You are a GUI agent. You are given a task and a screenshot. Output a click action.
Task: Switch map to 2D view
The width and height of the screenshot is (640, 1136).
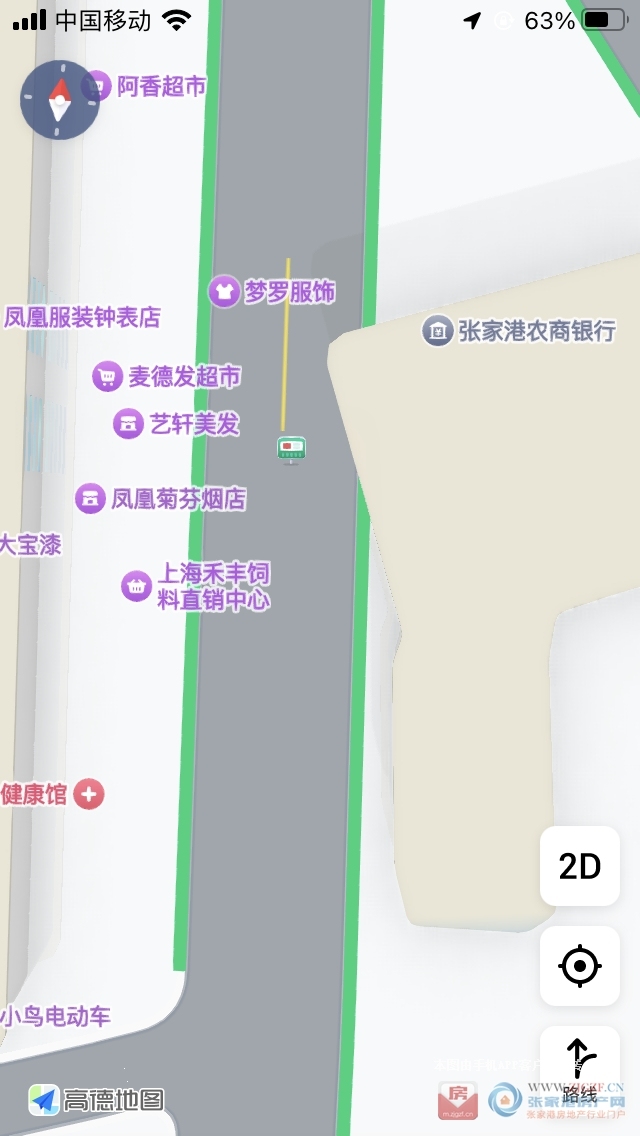[x=580, y=866]
